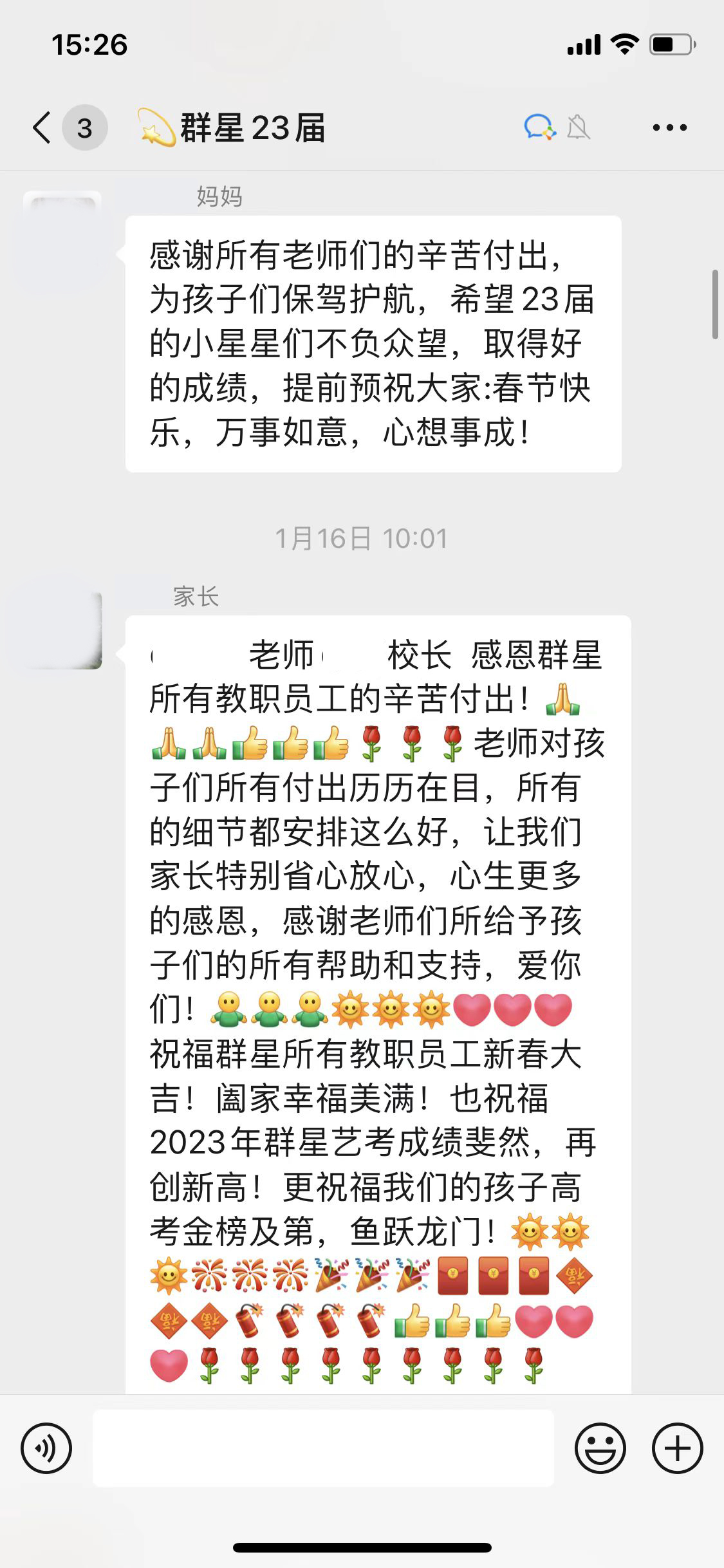Focus the message text field

323,1448
